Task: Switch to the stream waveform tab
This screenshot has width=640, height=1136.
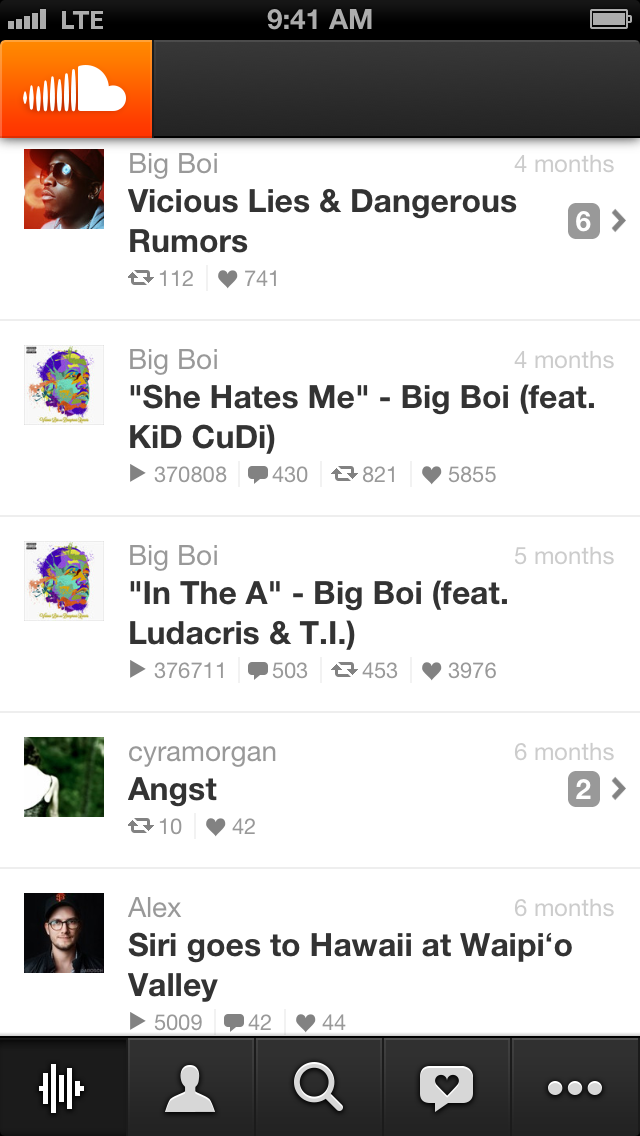Action: [63, 1087]
